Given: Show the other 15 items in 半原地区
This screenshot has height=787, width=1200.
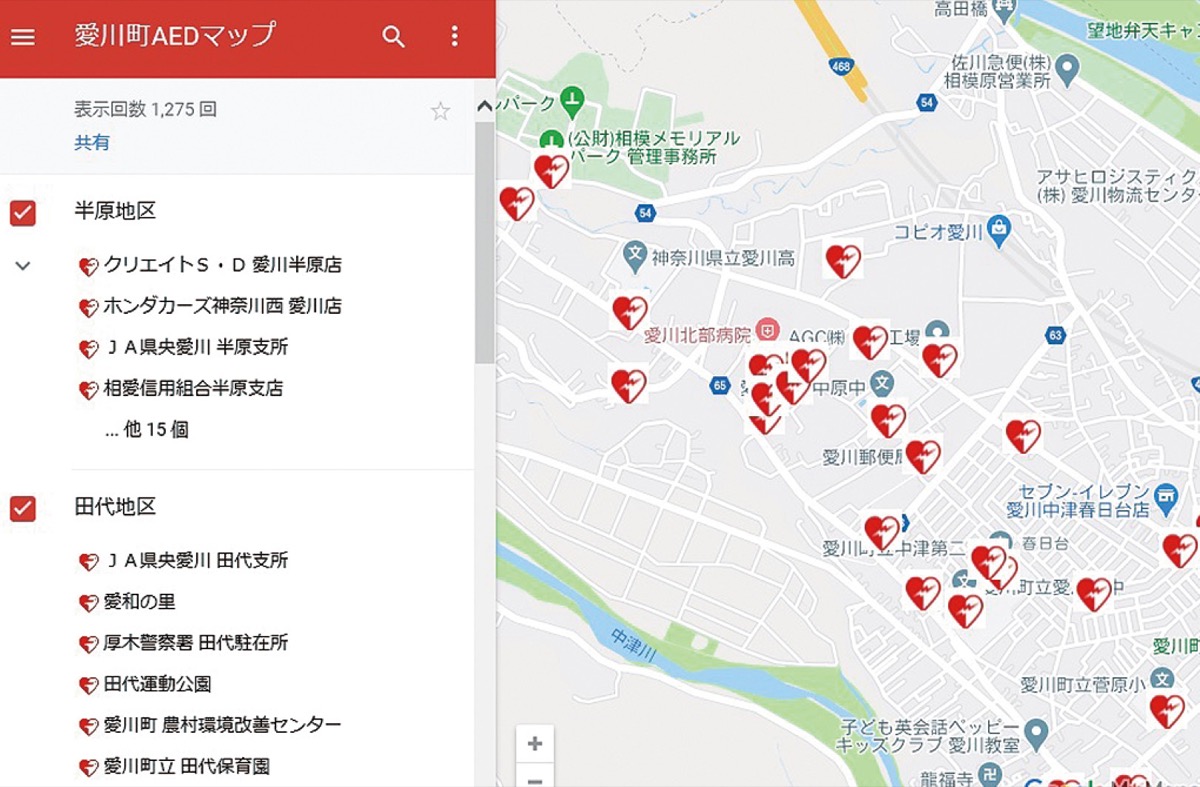Looking at the screenshot, I should 146,430.
